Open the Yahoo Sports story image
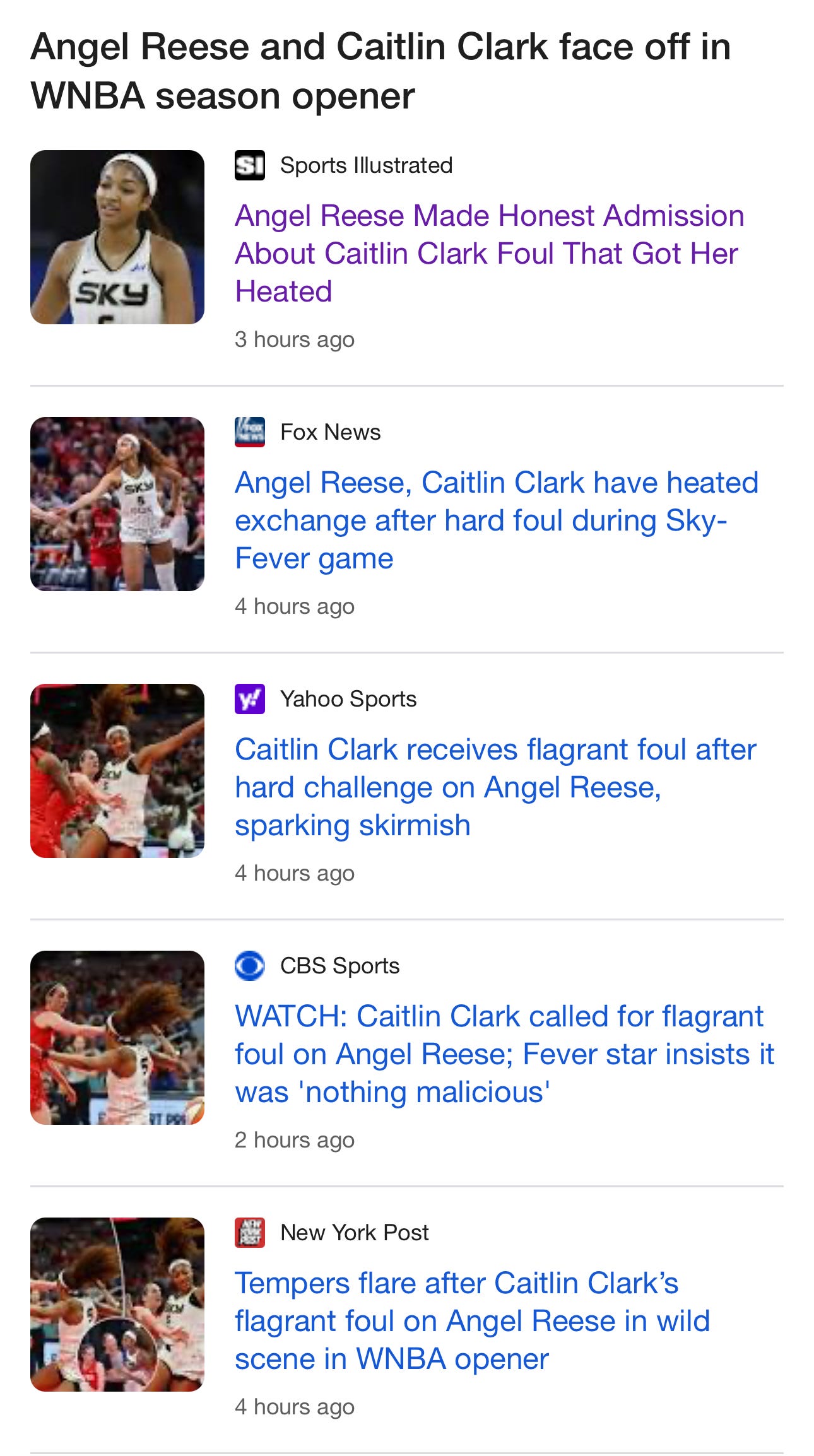This screenshot has width=814, height=1456. (117, 771)
